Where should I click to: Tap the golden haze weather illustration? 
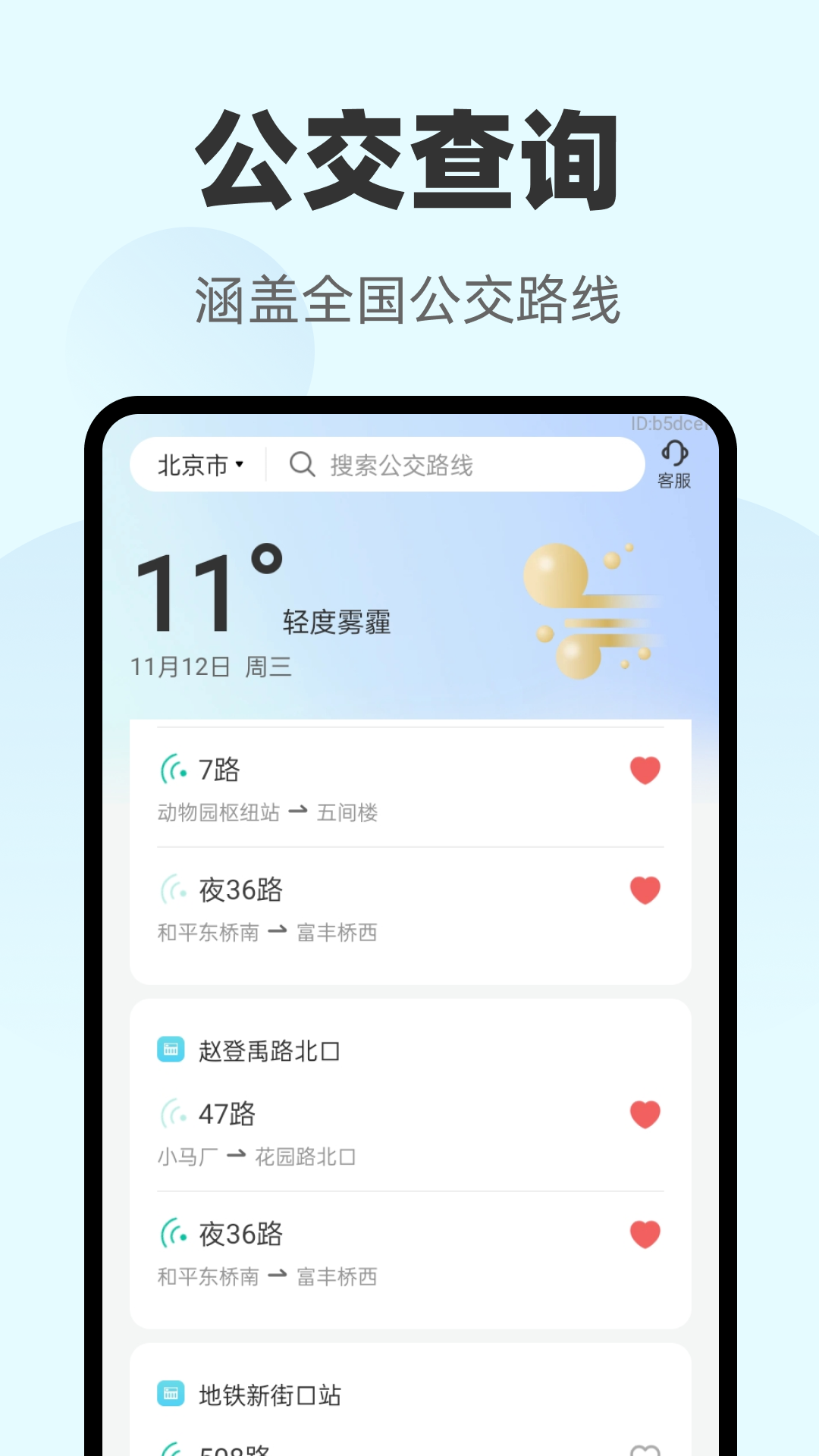pos(588,607)
